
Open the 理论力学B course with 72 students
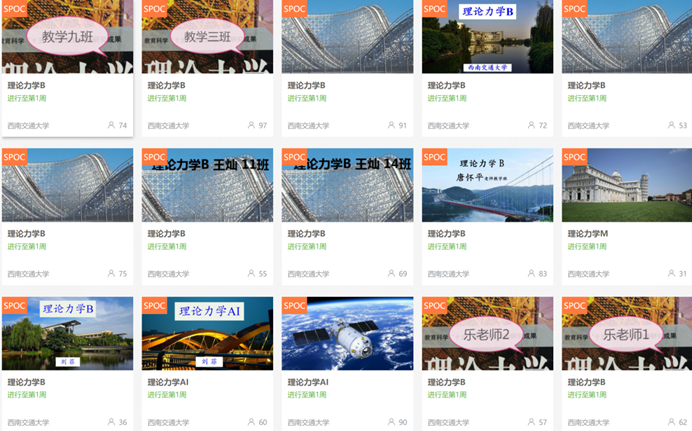click(487, 38)
